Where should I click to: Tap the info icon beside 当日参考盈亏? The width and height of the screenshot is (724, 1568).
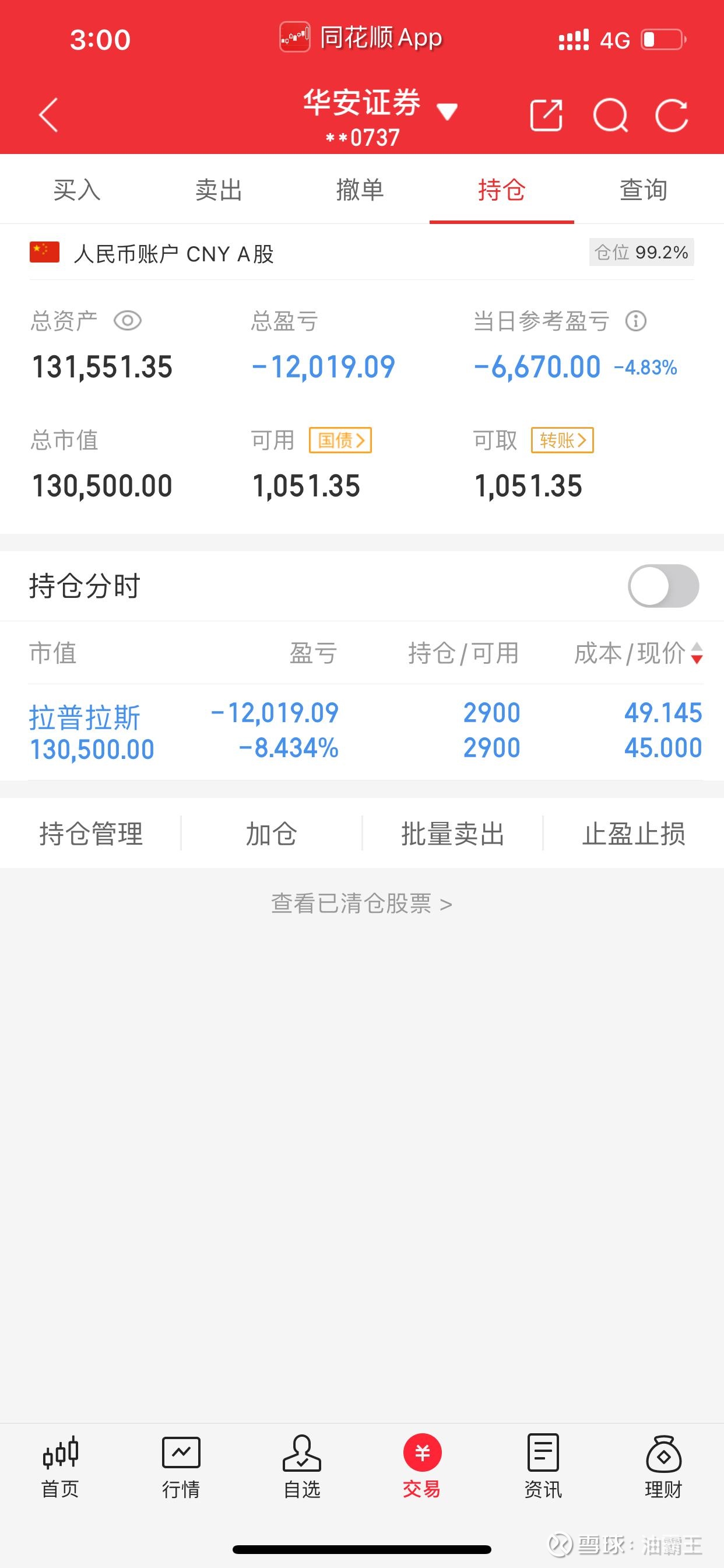point(636,321)
